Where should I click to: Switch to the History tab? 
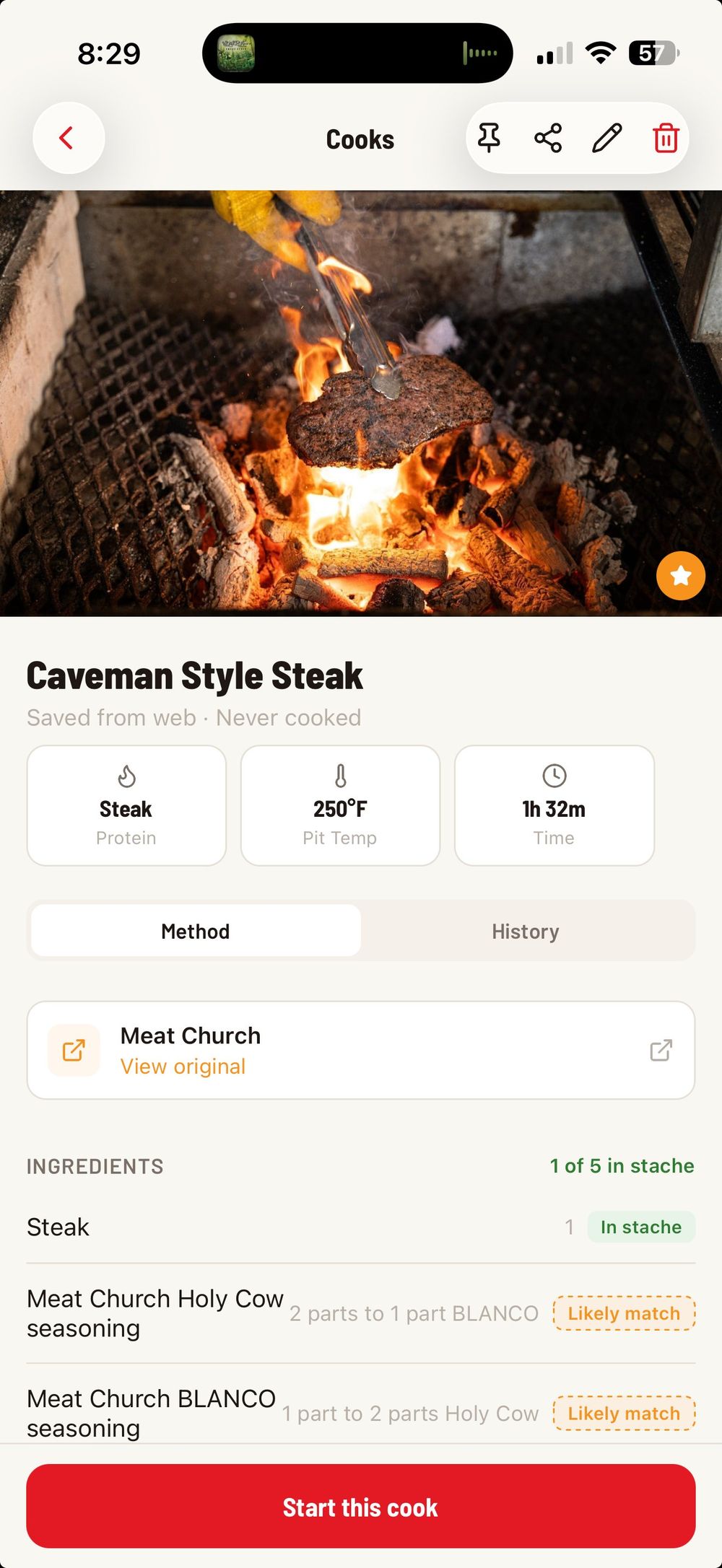(526, 931)
